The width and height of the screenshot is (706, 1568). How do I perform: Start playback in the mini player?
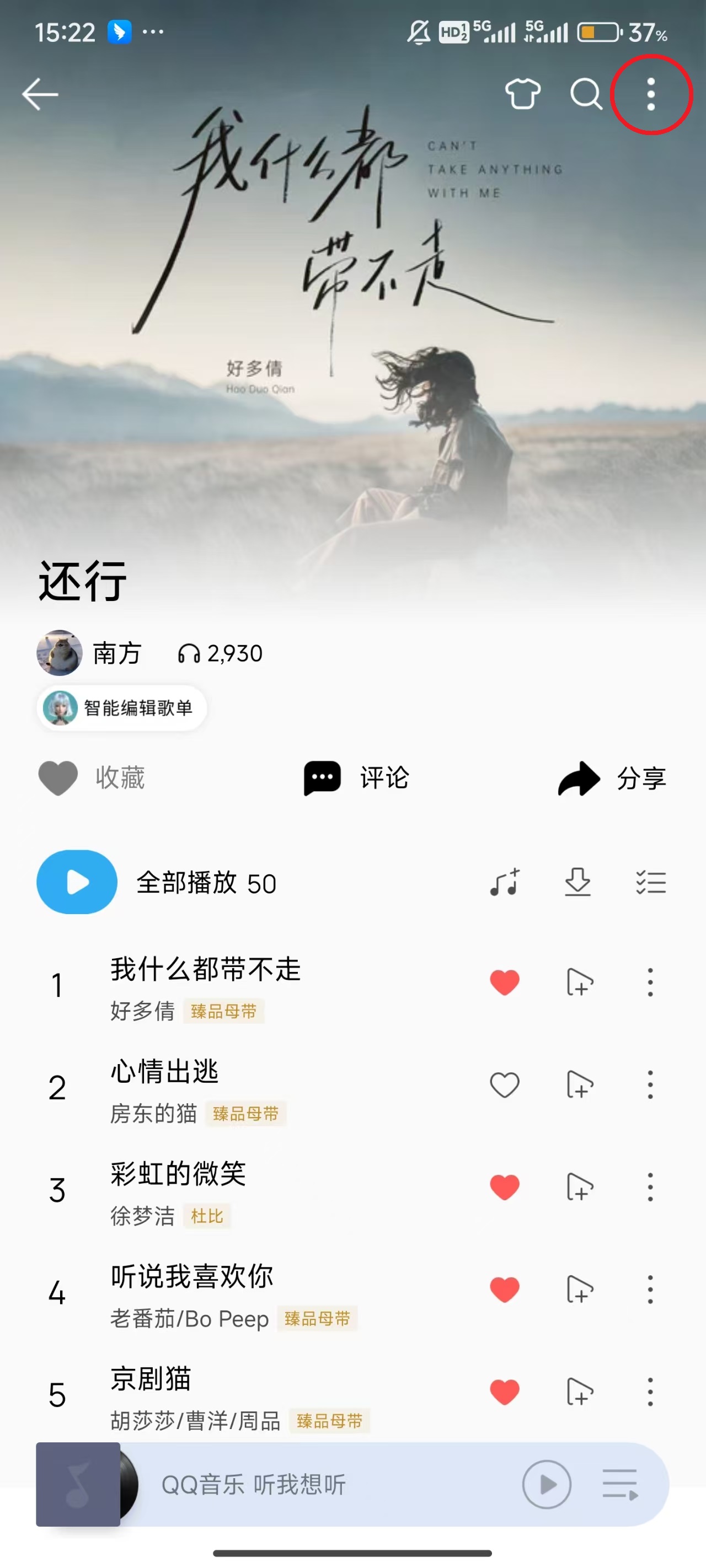[547, 1484]
